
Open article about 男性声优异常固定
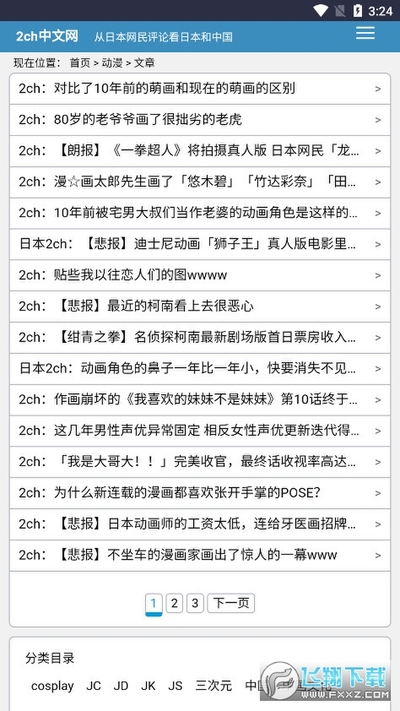[x=200, y=431]
